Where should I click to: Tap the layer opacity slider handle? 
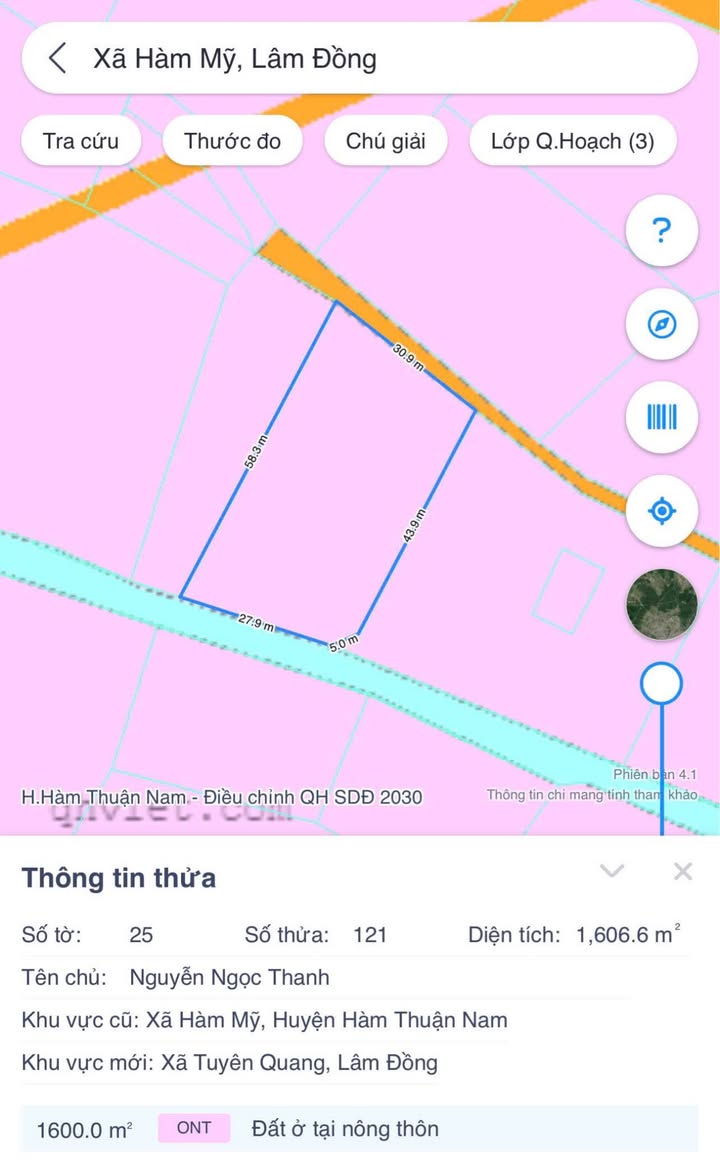point(661,685)
